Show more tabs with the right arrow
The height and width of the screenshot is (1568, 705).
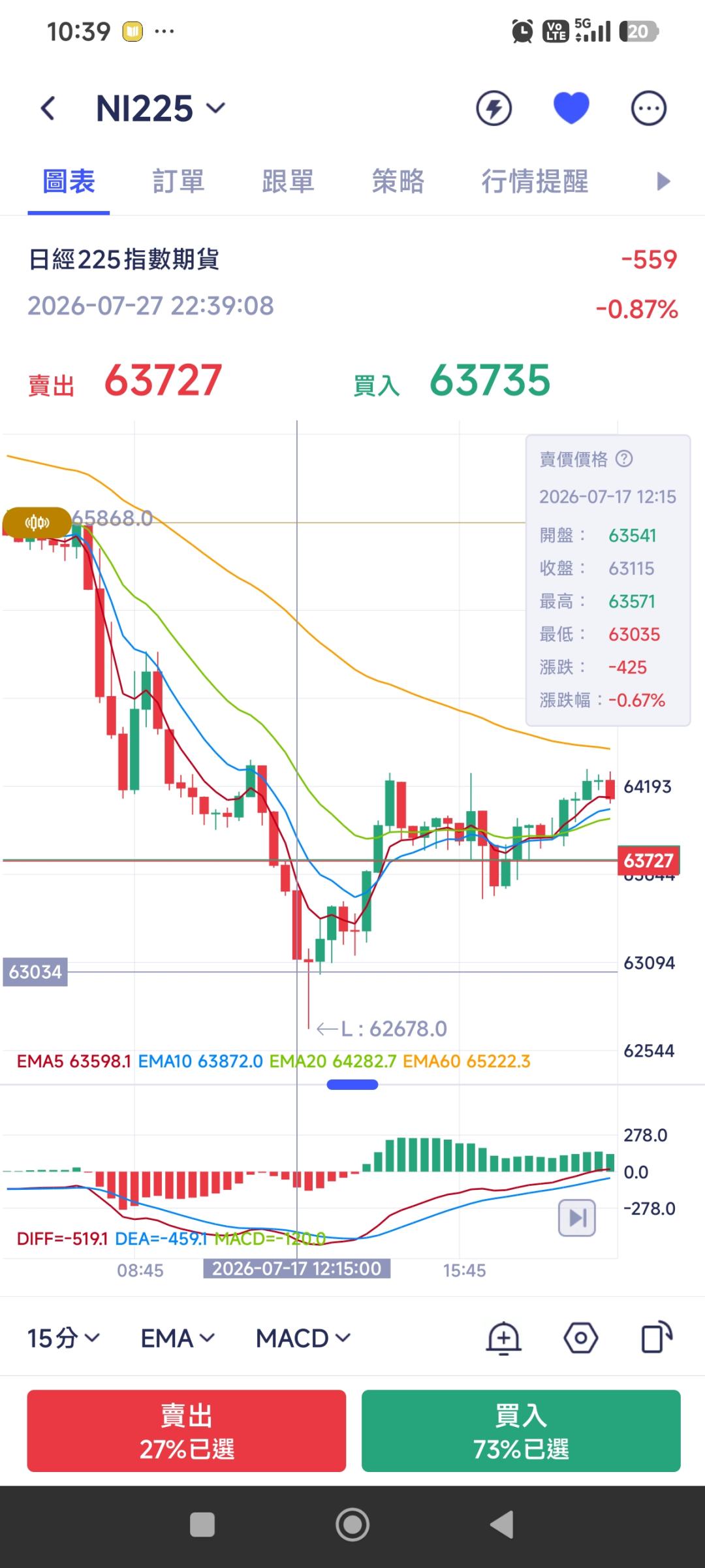click(x=663, y=182)
